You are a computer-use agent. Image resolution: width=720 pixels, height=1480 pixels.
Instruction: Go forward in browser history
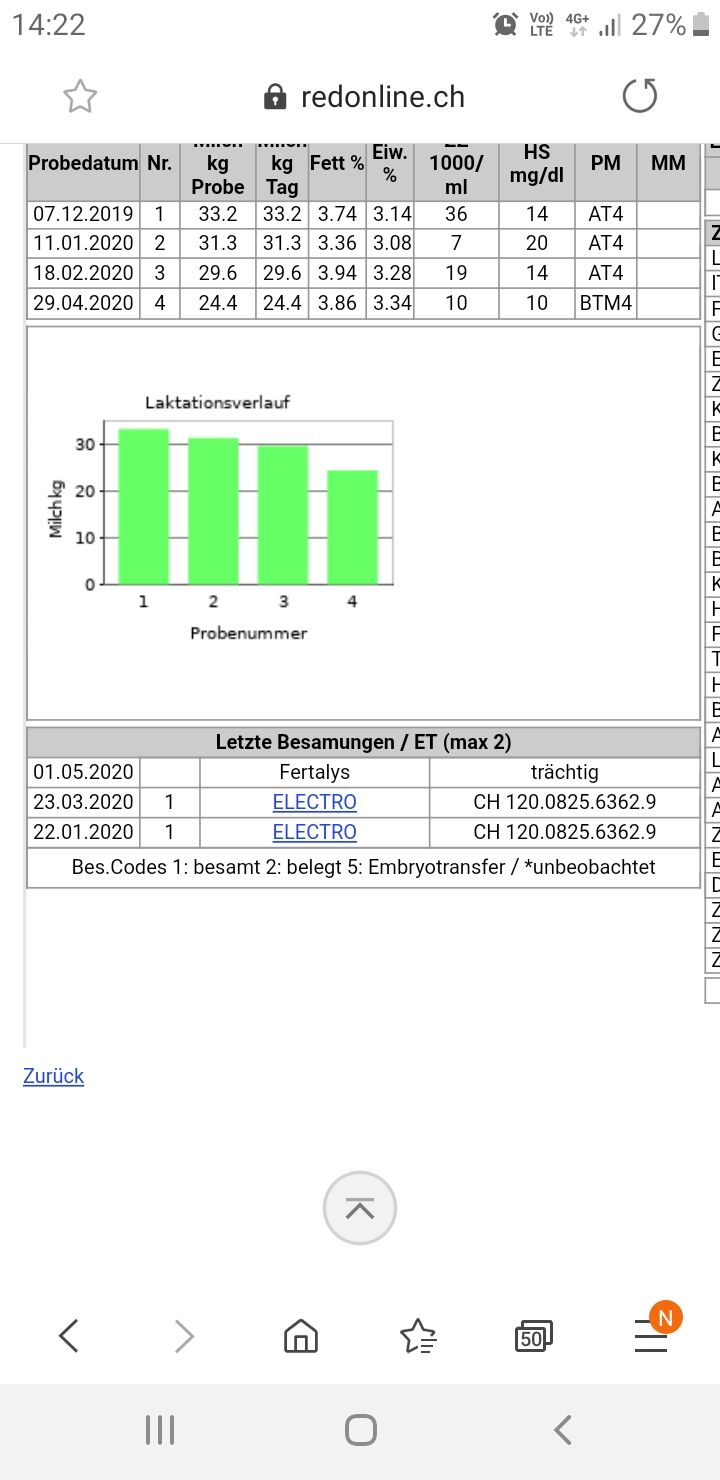click(x=184, y=1335)
